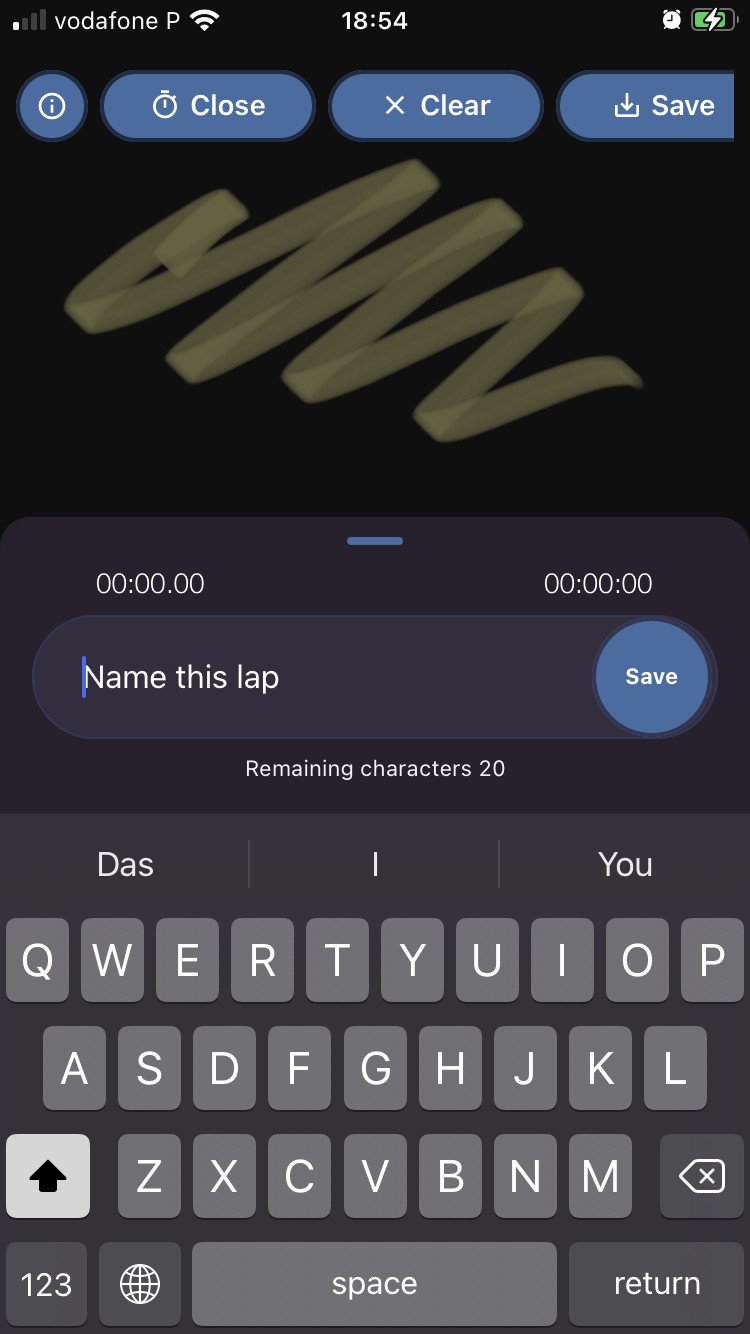Screen dimensions: 750x1334
Task: Tap the bottom sheet drag handle
Action: pyautogui.click(x=375, y=541)
